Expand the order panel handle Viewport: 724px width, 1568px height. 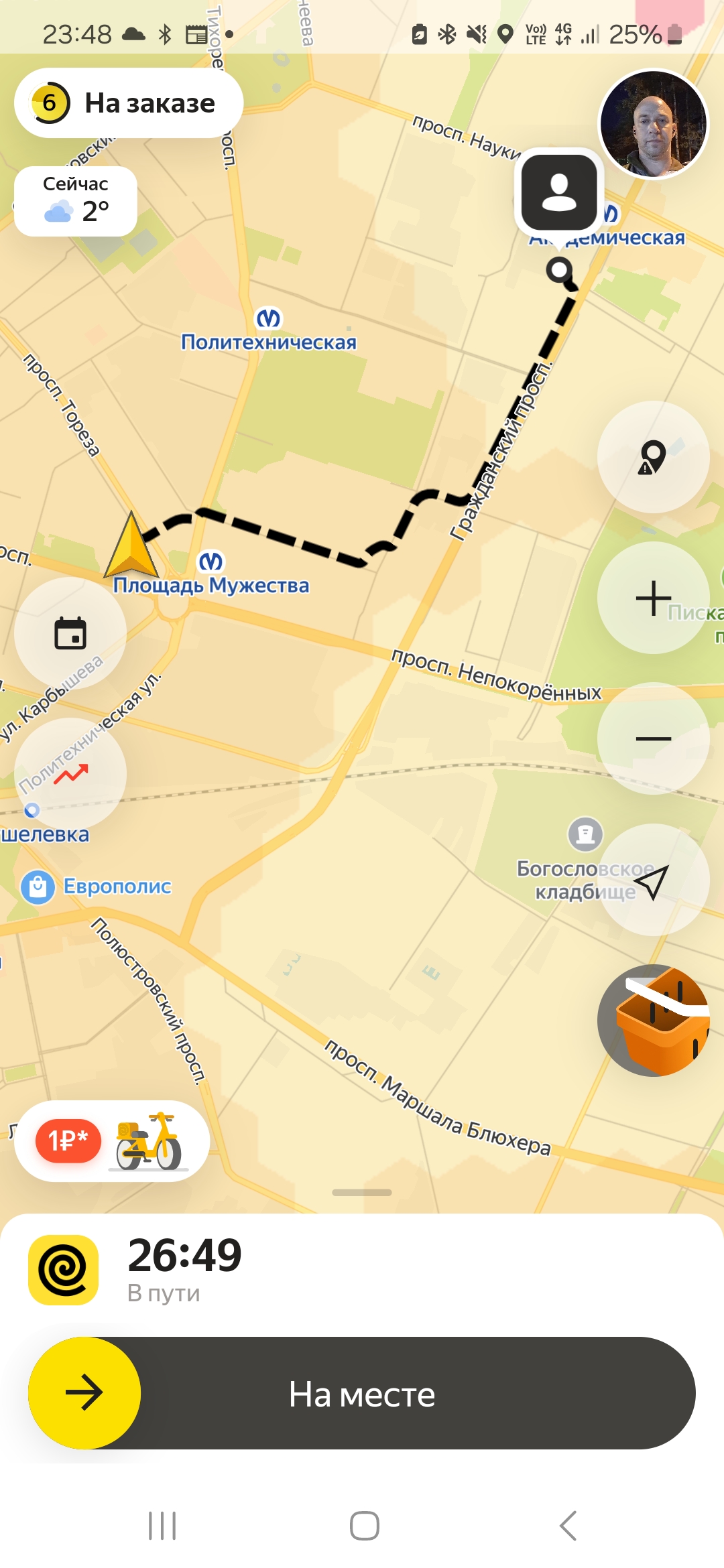[362, 1193]
